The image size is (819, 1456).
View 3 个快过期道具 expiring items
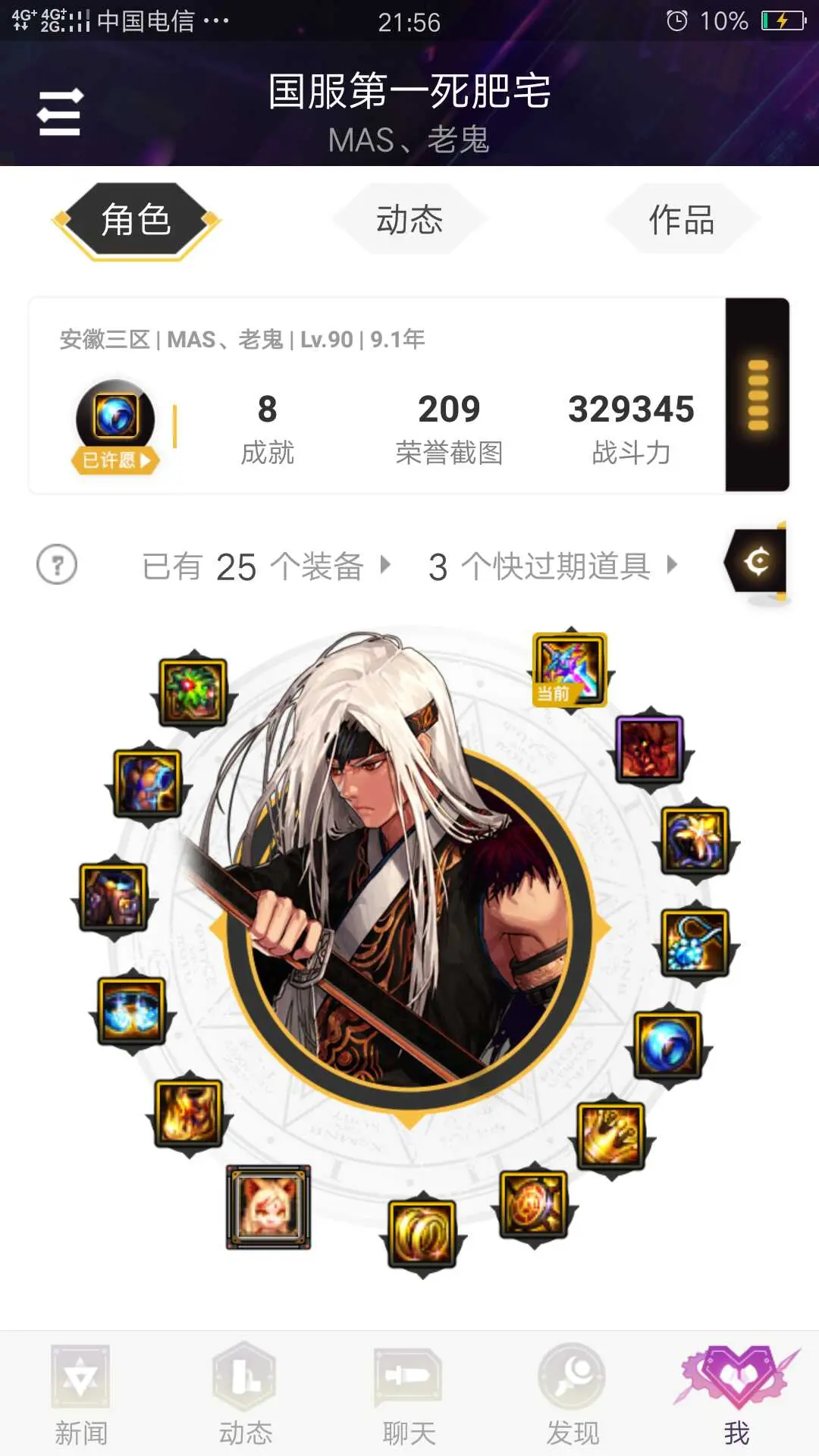tap(553, 566)
